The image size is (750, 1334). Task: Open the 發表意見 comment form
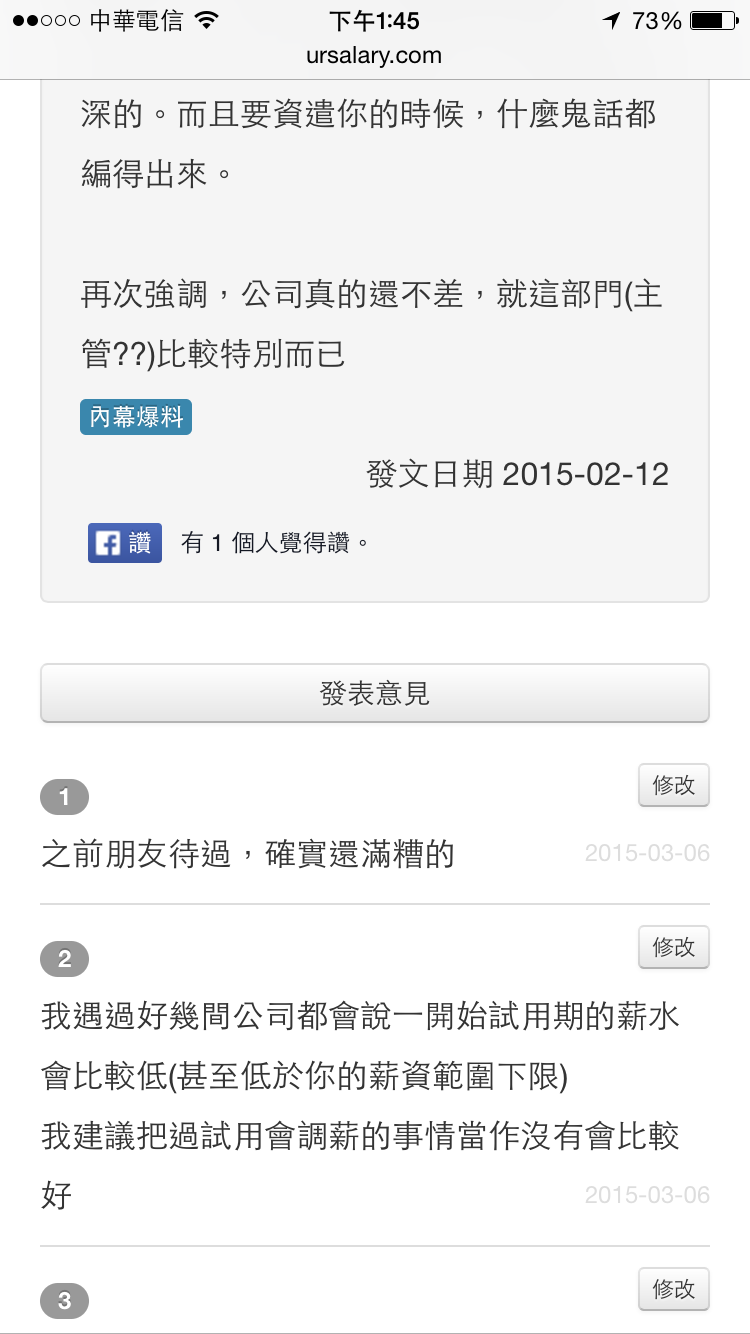(375, 693)
